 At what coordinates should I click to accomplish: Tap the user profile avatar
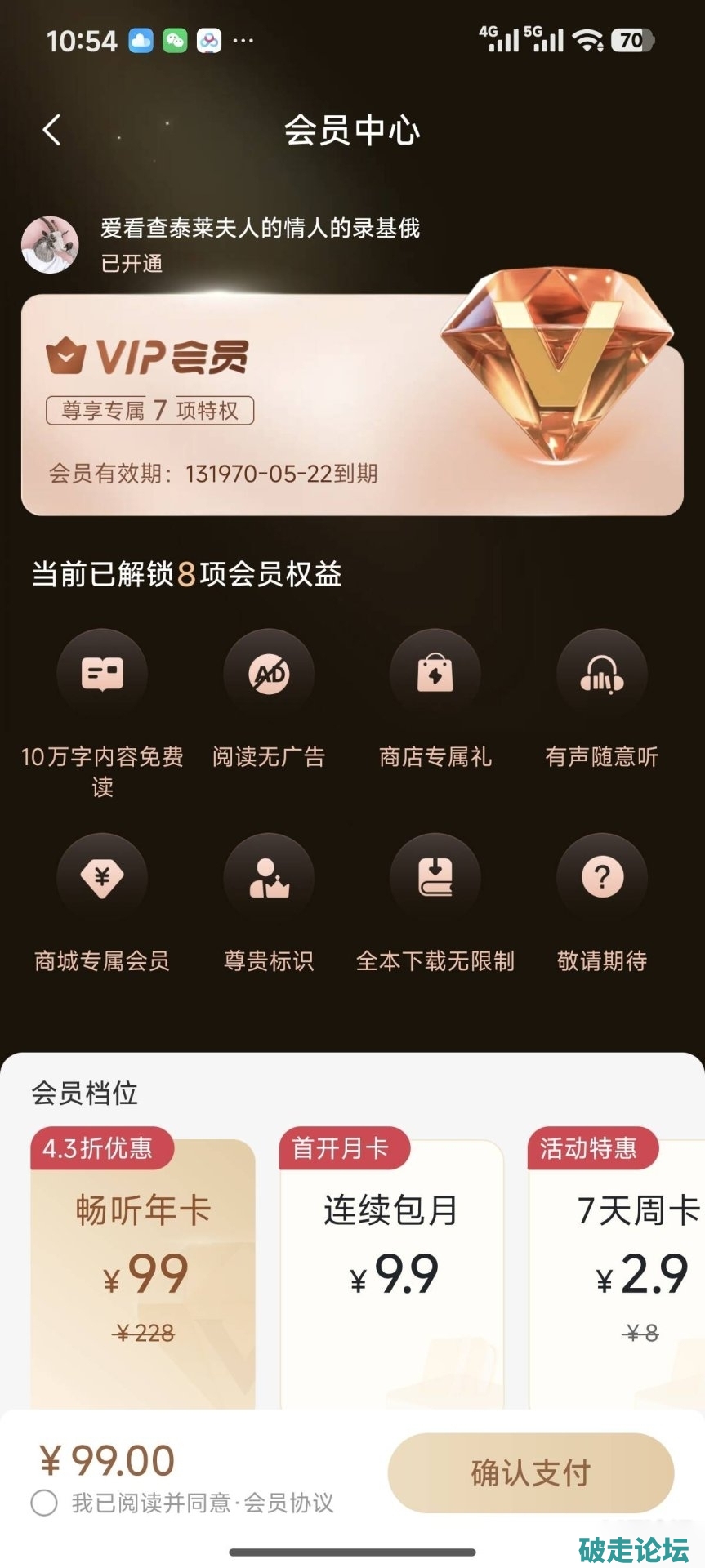tap(50, 245)
